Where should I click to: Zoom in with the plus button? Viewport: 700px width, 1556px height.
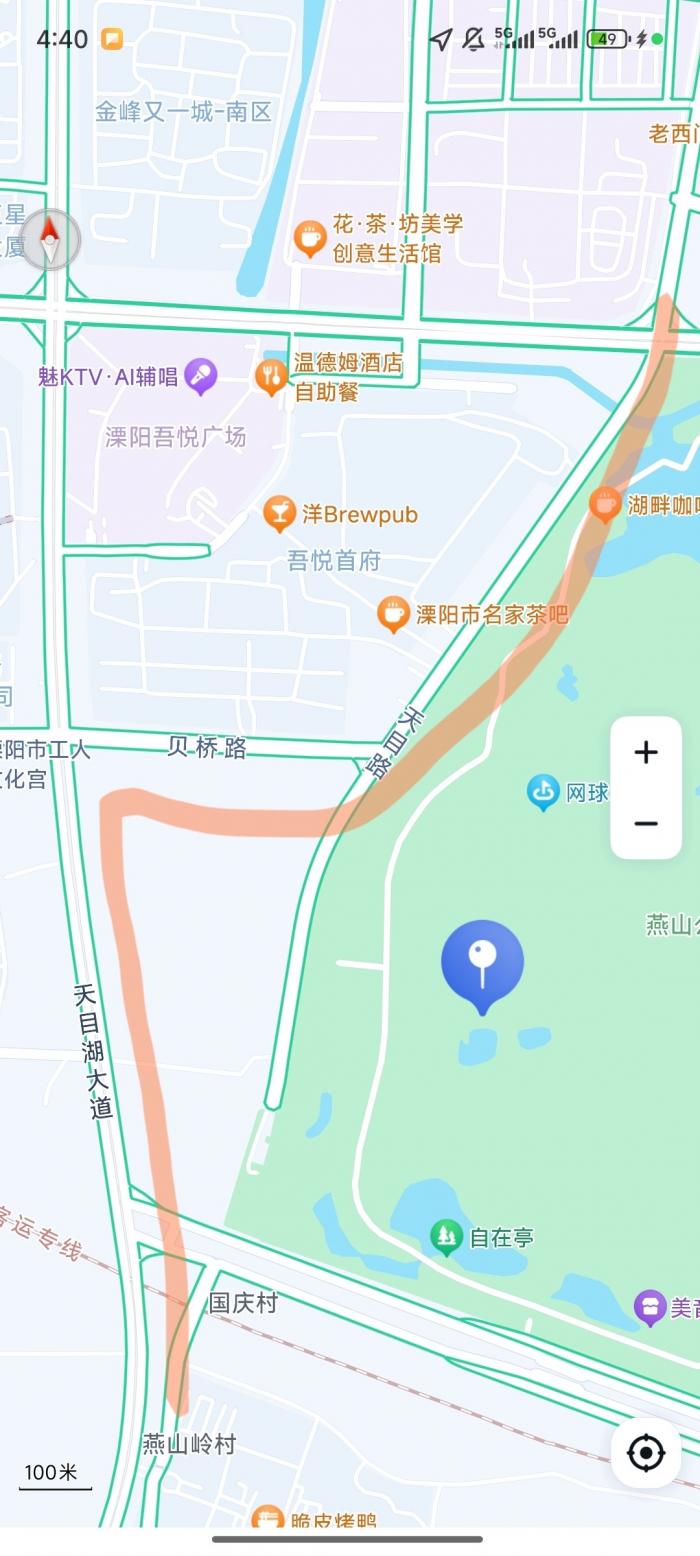click(x=646, y=753)
